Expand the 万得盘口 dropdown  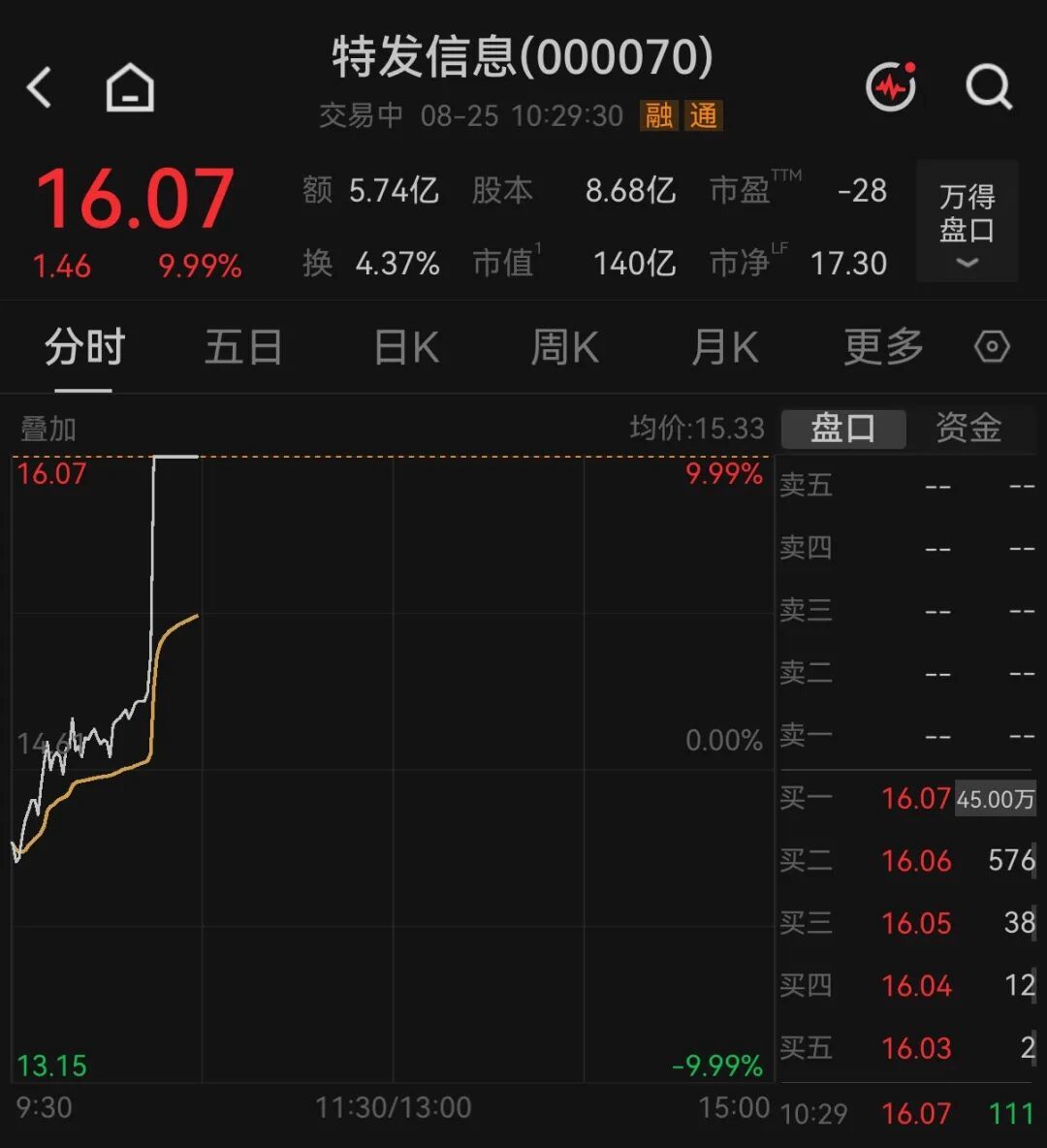point(968,221)
